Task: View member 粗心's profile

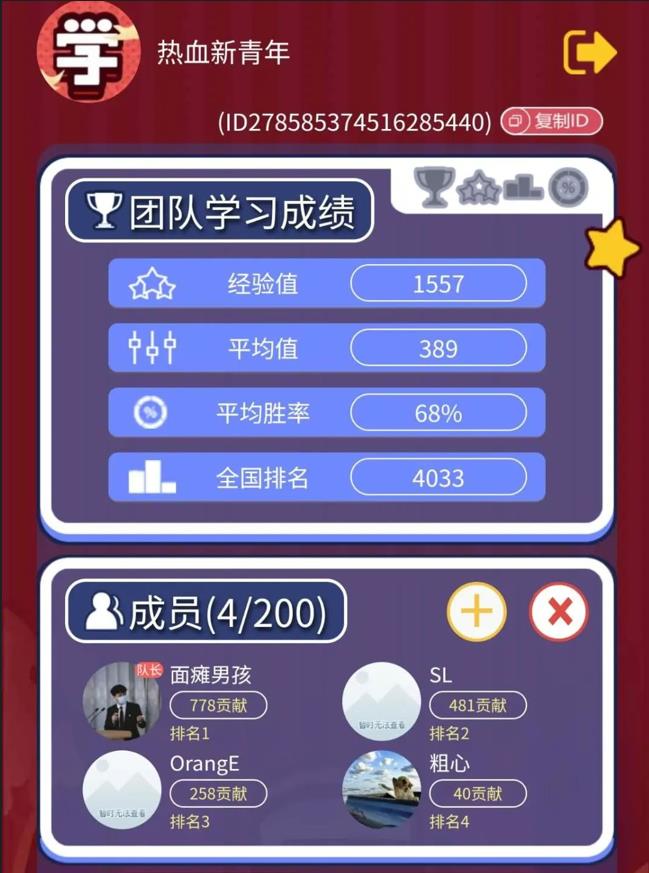Action: pos(381,789)
